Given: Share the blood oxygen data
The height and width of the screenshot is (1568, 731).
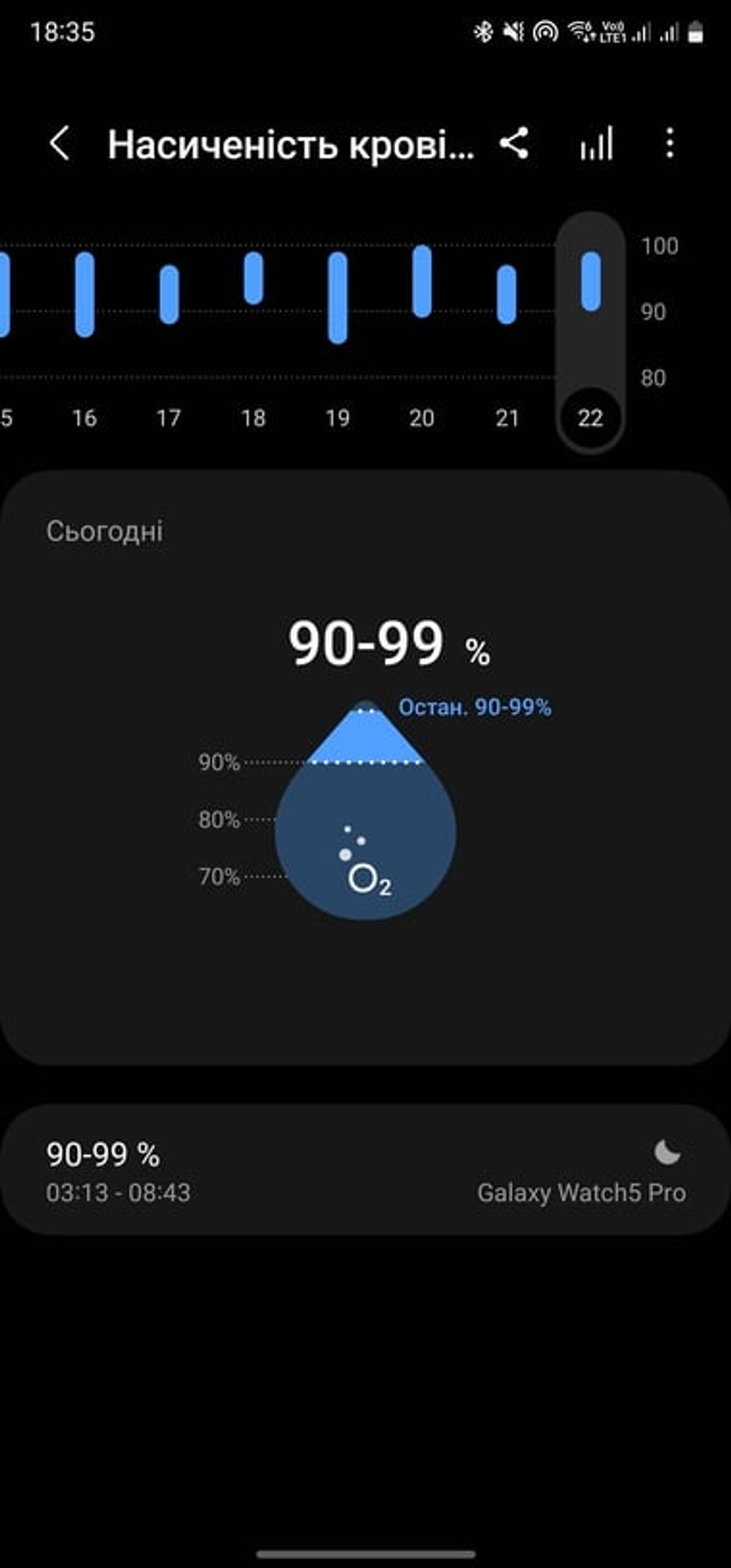Looking at the screenshot, I should (515, 144).
